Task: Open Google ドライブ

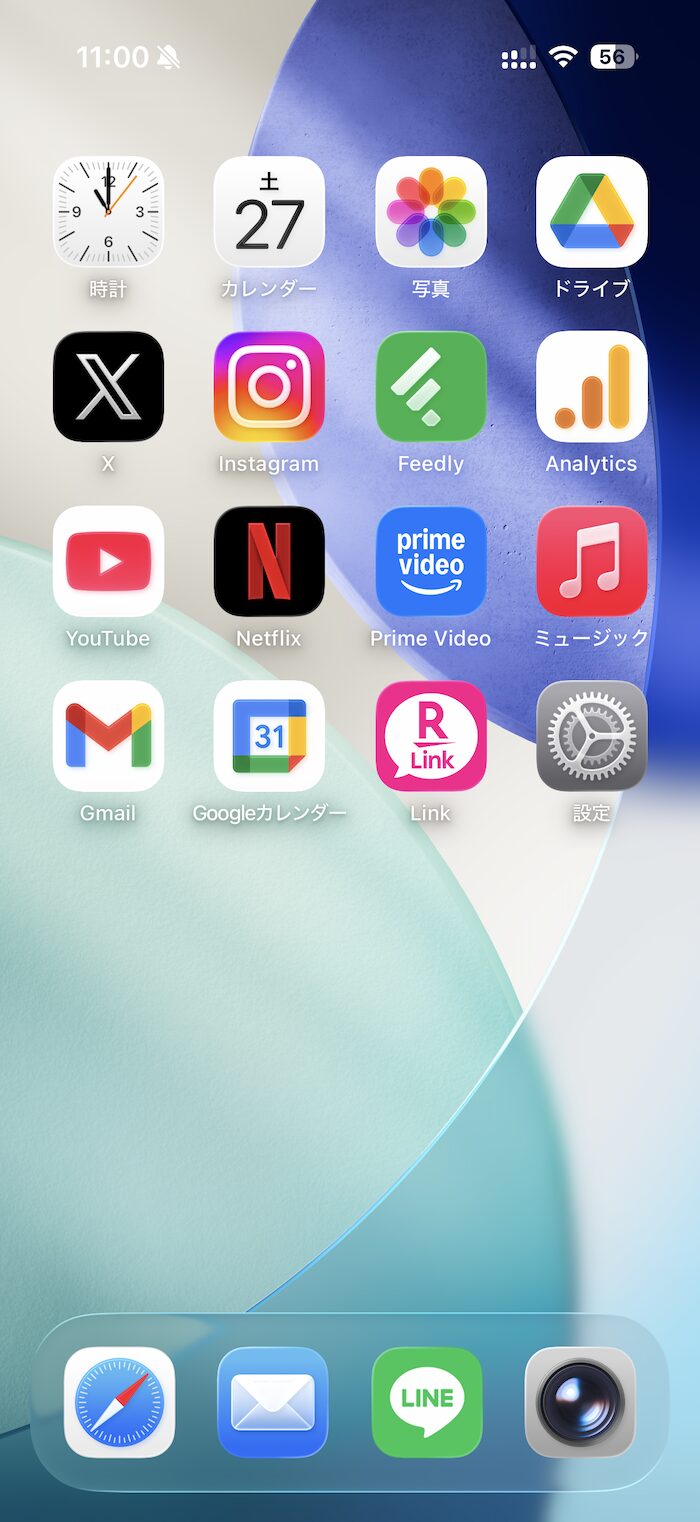Action: pos(592,212)
